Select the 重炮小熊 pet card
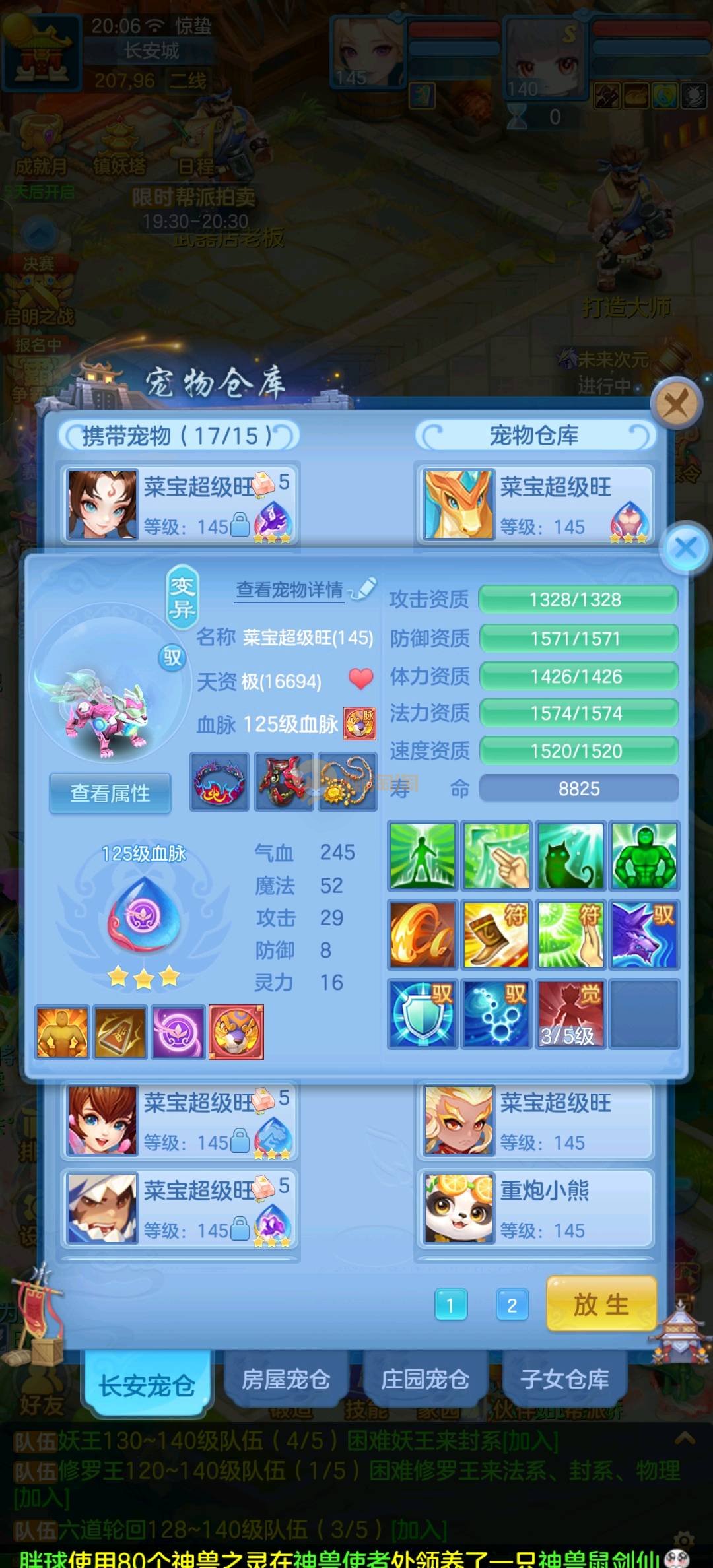713x1568 pixels. pos(535,1209)
